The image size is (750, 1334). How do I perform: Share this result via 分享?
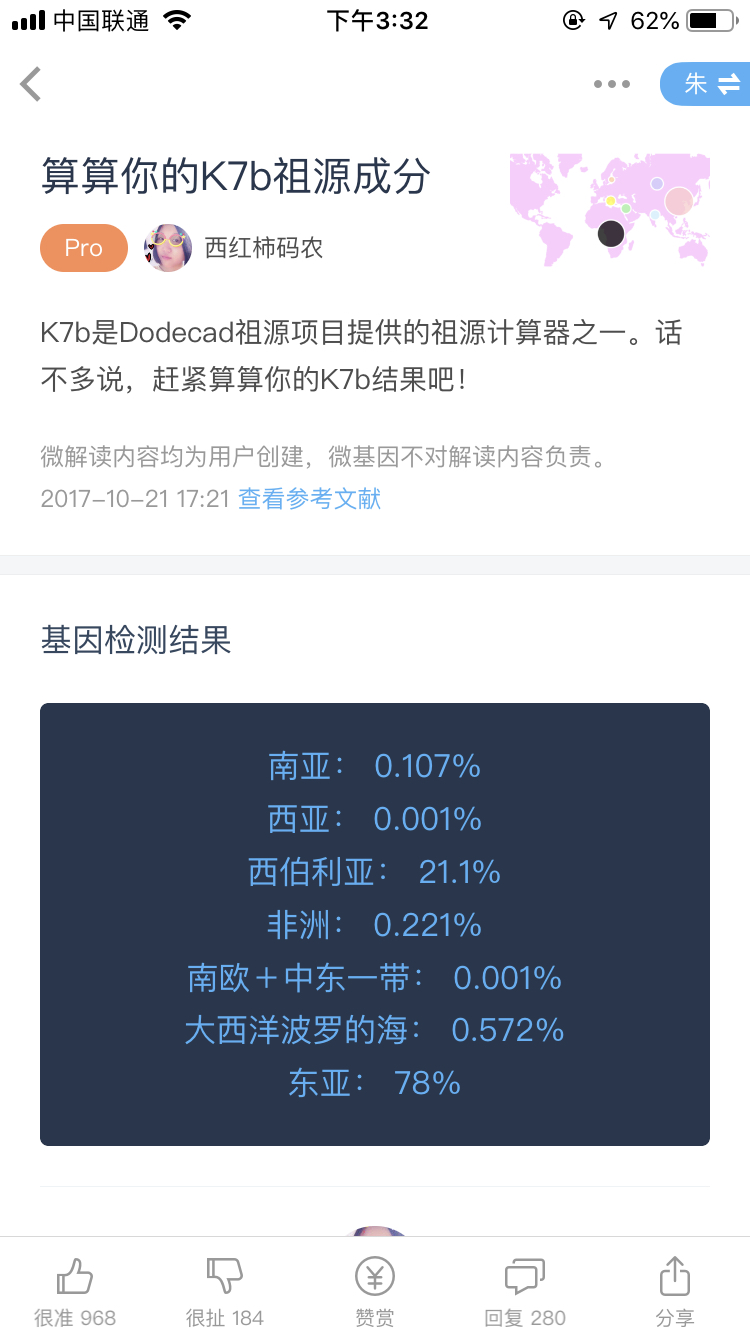click(675, 1290)
